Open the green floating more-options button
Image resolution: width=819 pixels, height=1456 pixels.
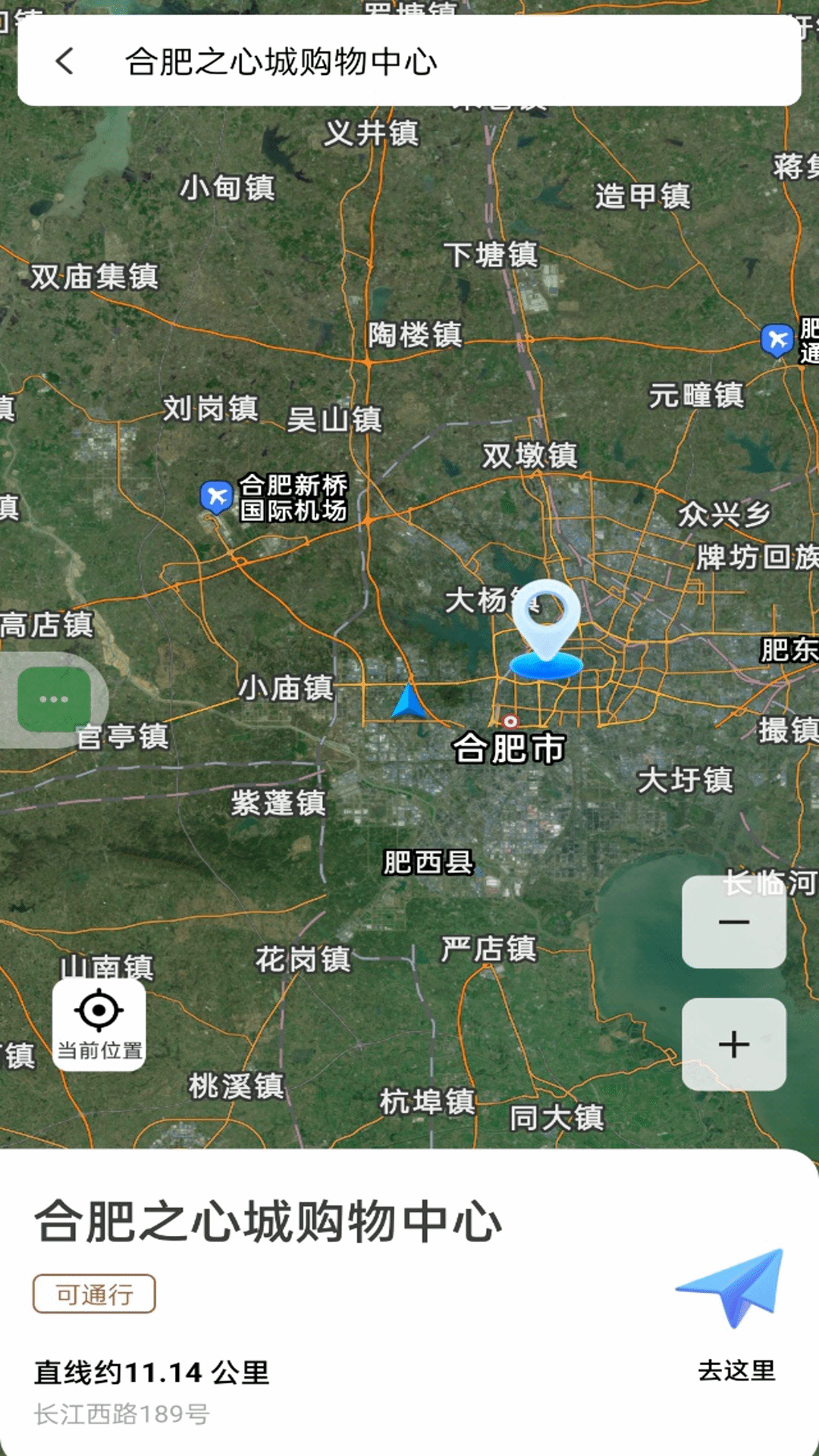coord(54,699)
